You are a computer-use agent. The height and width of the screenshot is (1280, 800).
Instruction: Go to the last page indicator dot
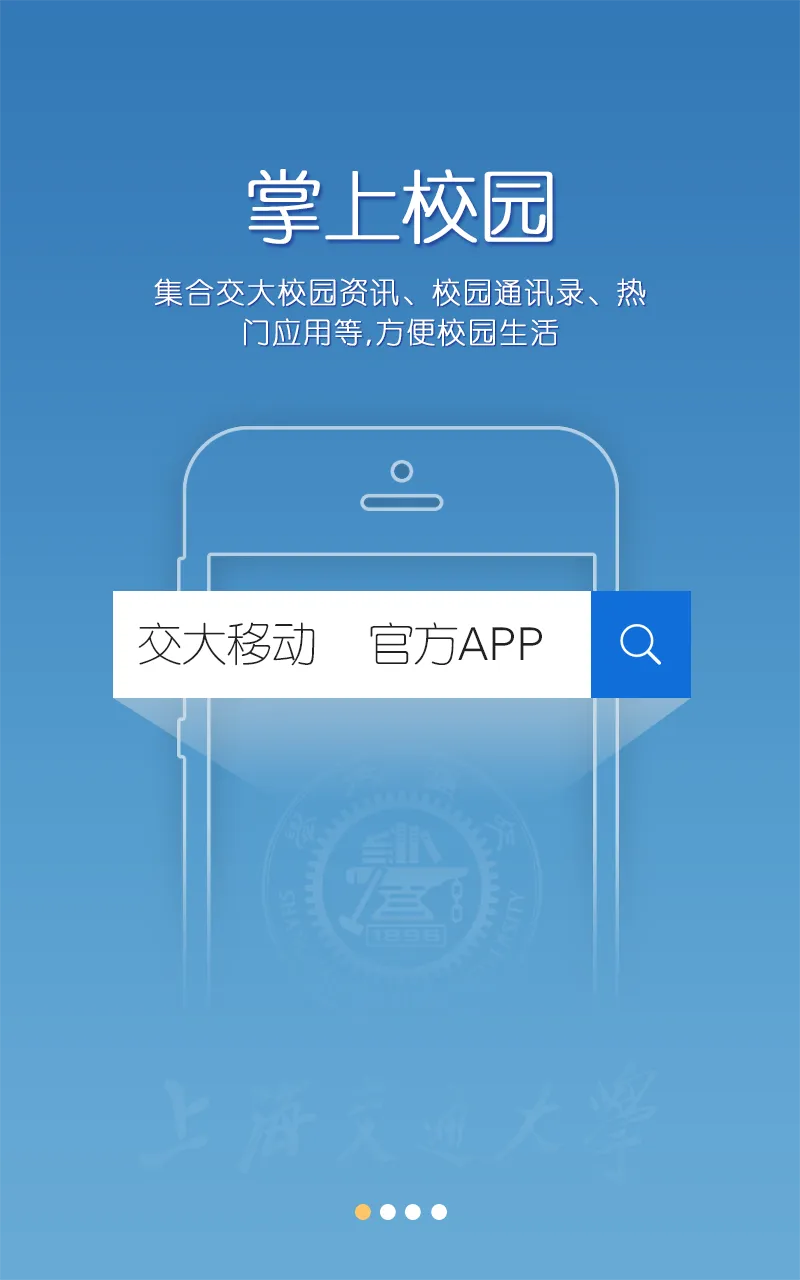coord(439,1212)
